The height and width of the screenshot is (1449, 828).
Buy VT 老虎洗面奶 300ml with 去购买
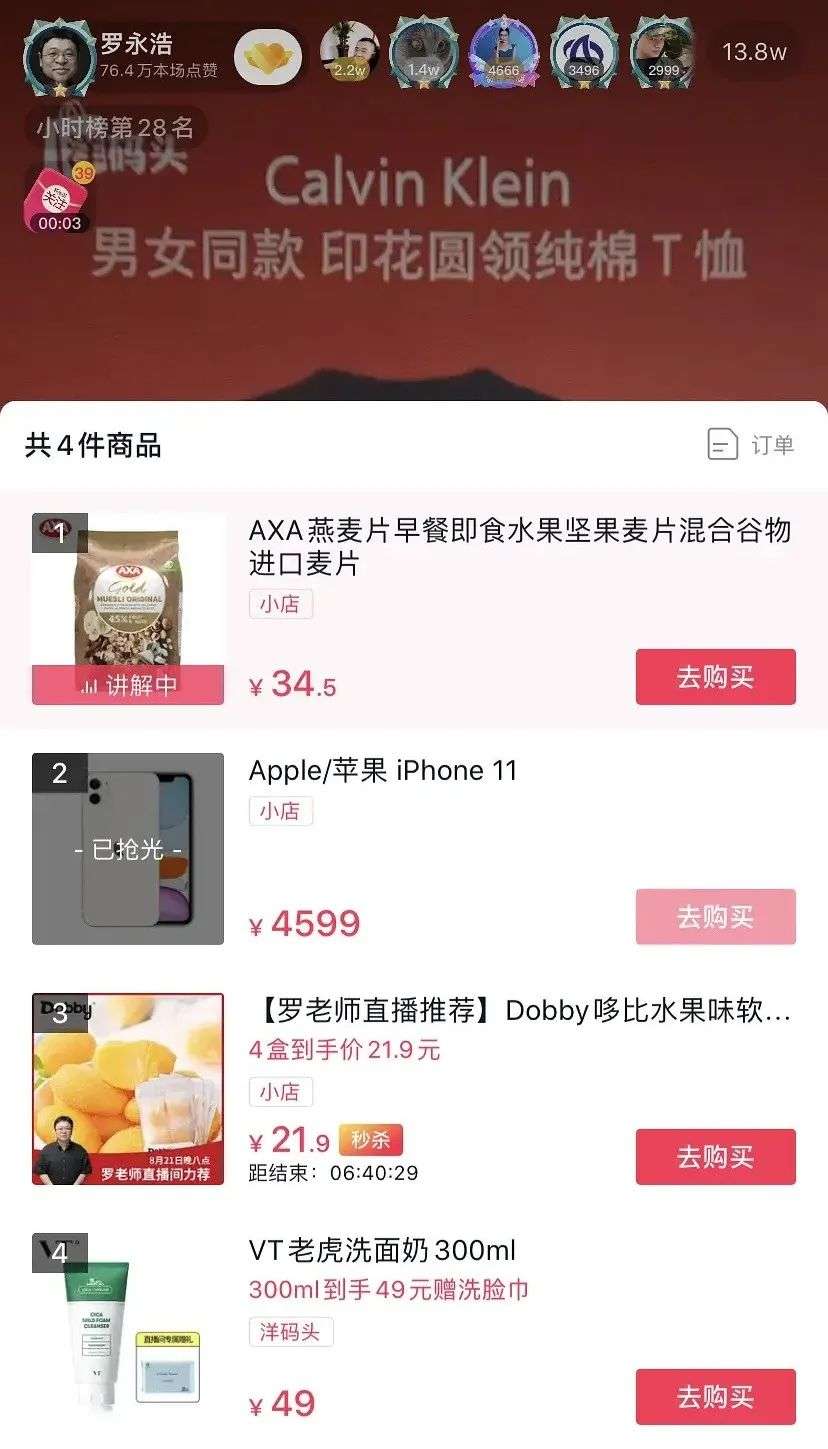tap(715, 1397)
